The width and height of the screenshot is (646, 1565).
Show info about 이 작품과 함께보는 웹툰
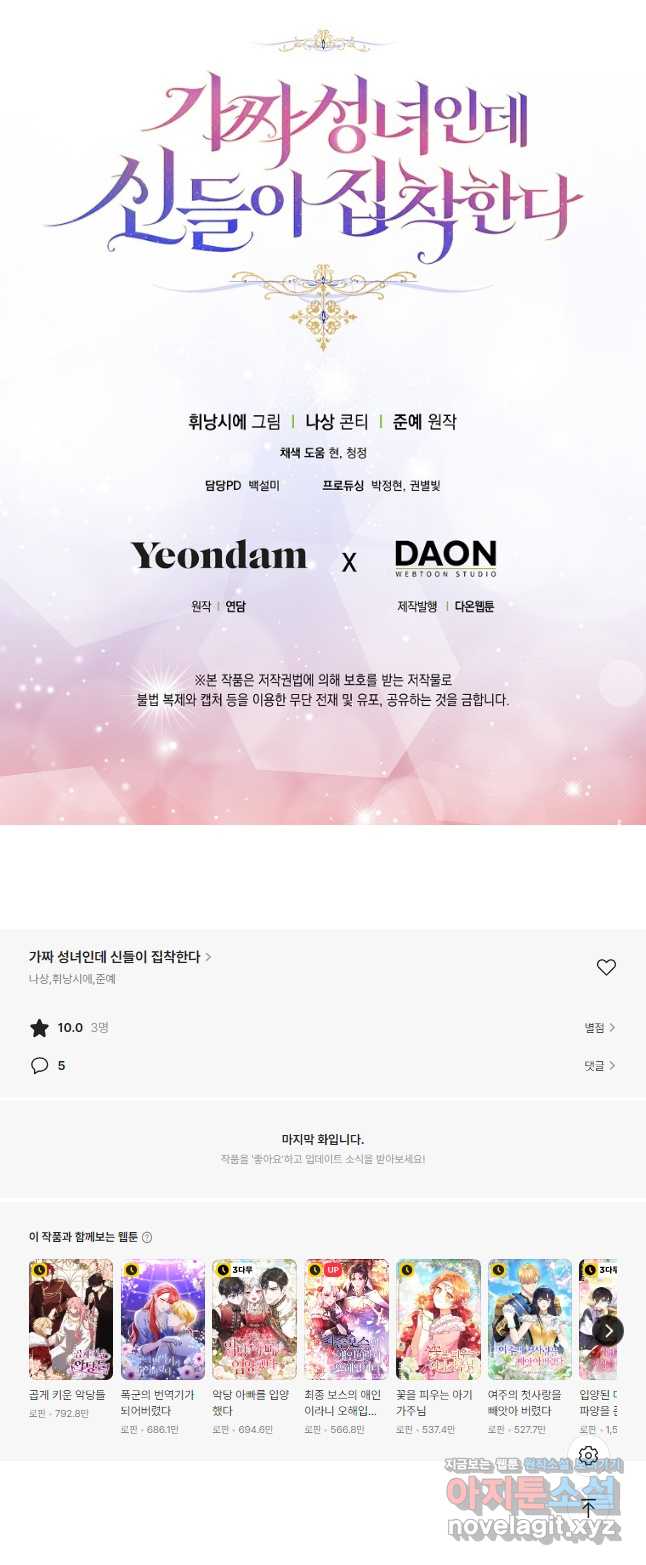pos(147,1237)
